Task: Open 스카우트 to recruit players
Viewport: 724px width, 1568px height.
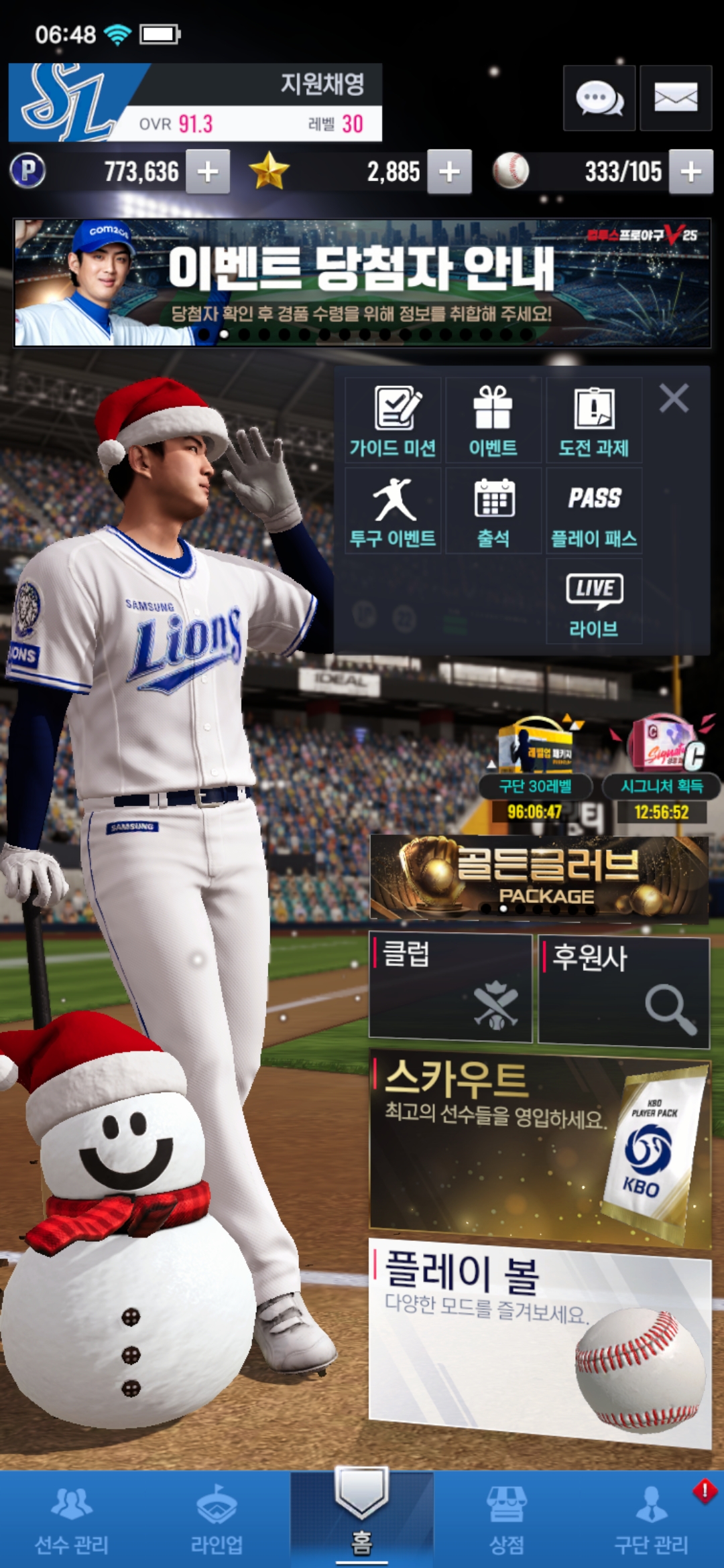Action: point(539,1147)
